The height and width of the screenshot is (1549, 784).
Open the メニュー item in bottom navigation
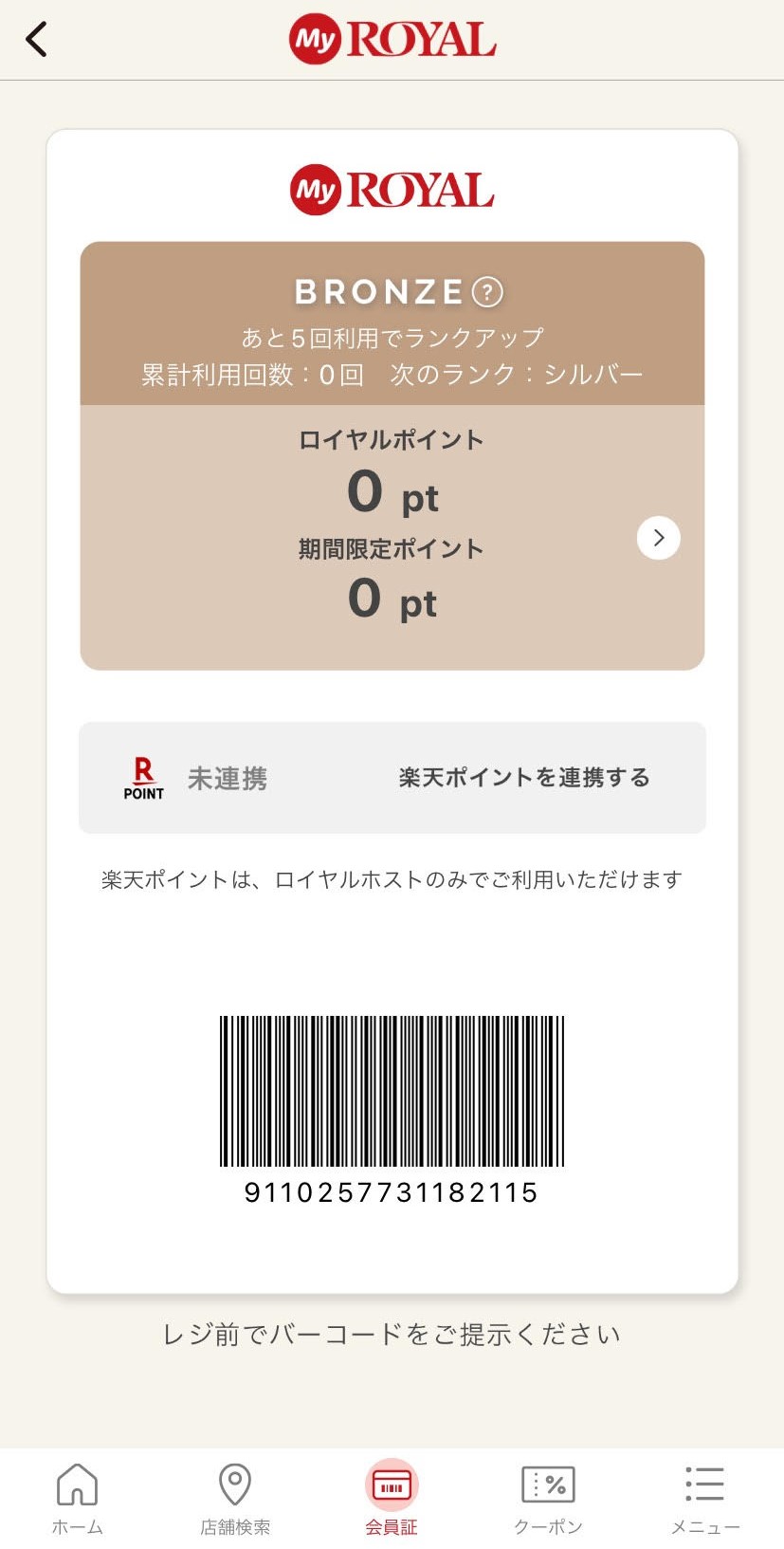point(703,1497)
